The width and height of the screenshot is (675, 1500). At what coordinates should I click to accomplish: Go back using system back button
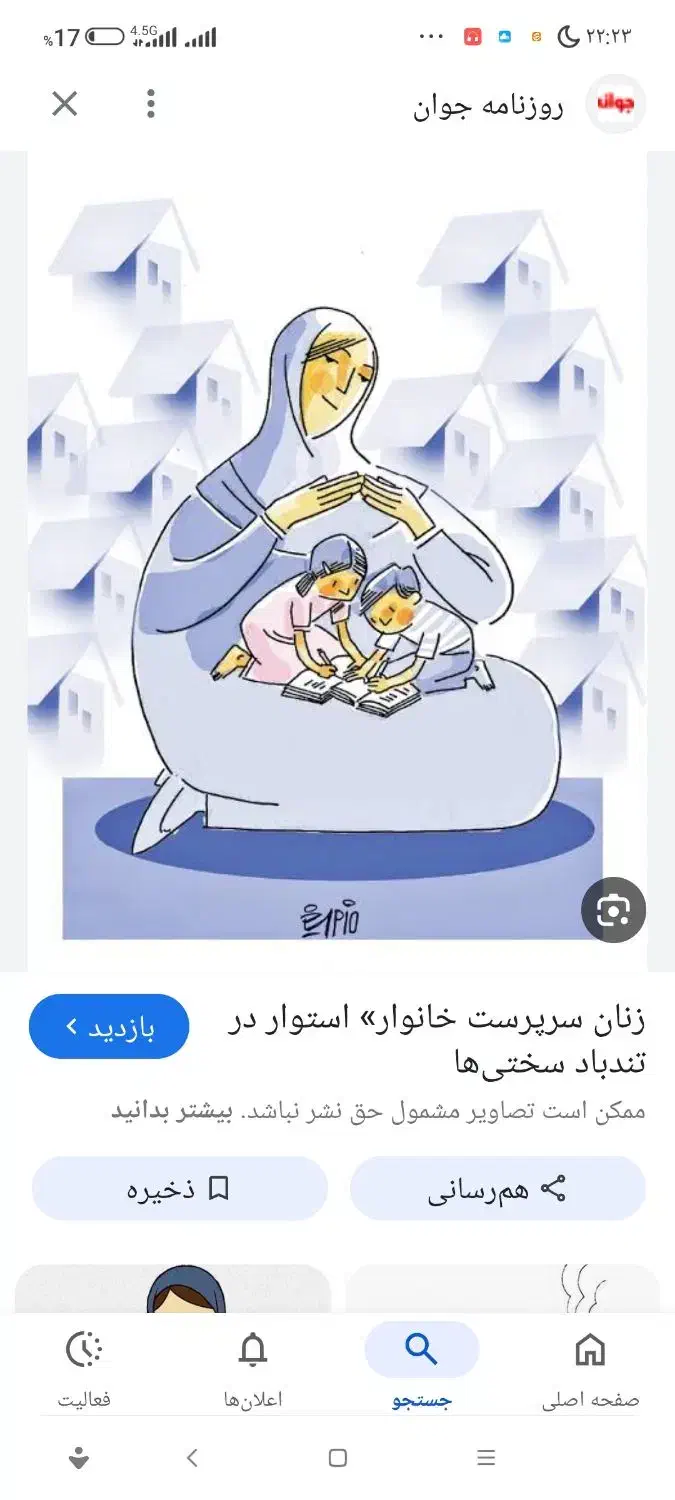(x=192, y=1458)
